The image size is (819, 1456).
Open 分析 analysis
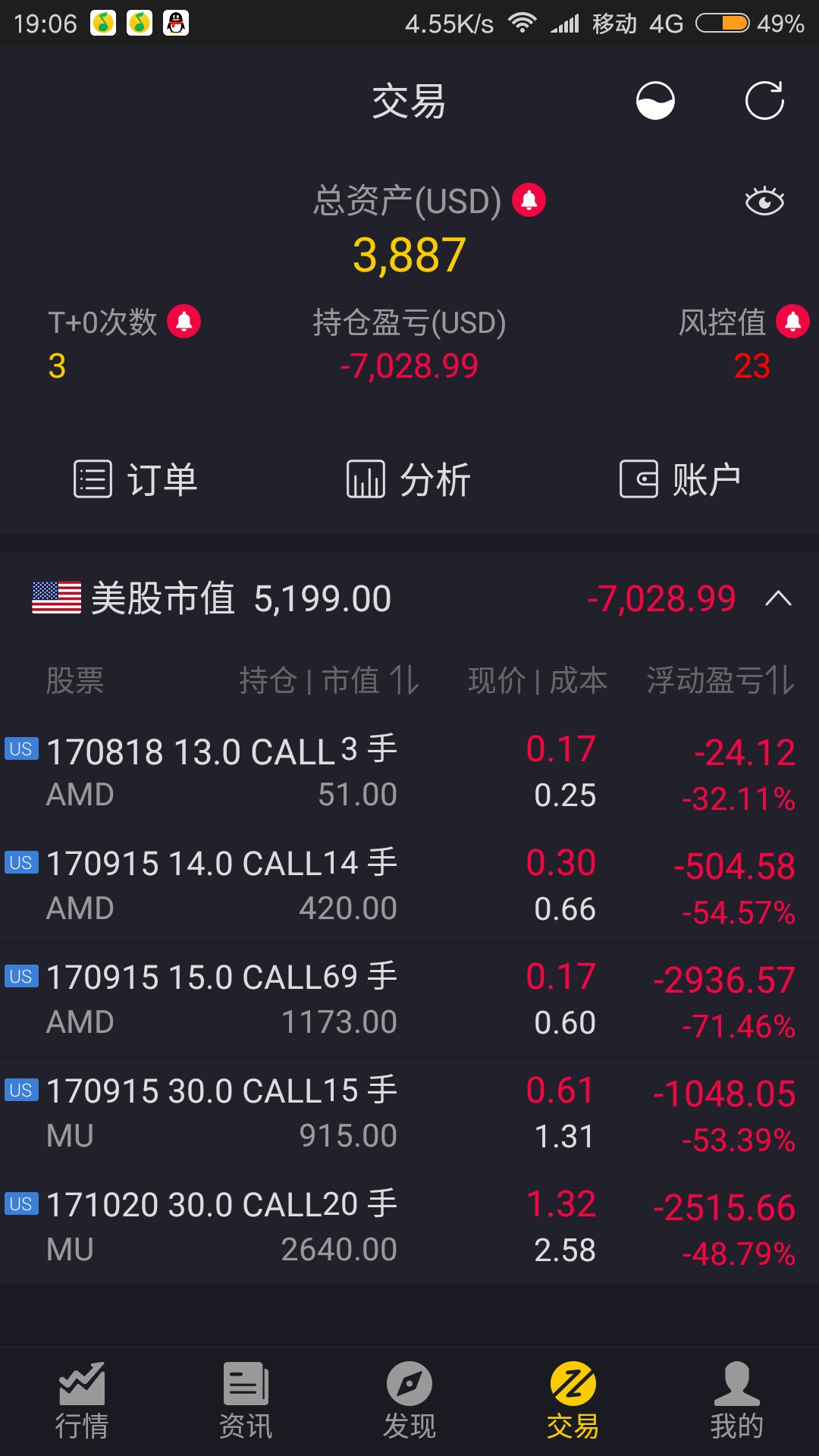coord(409,479)
